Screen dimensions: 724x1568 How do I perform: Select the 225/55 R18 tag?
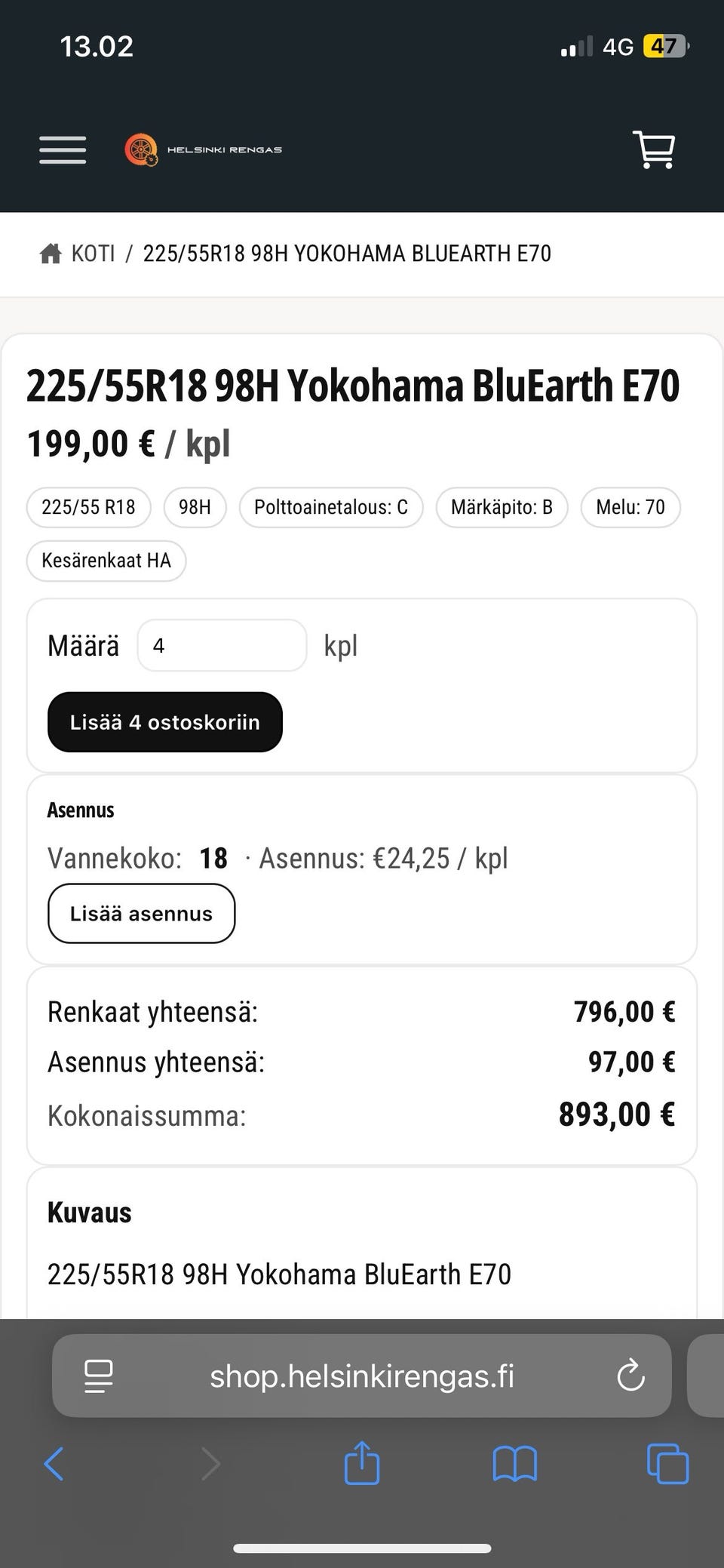coord(88,507)
